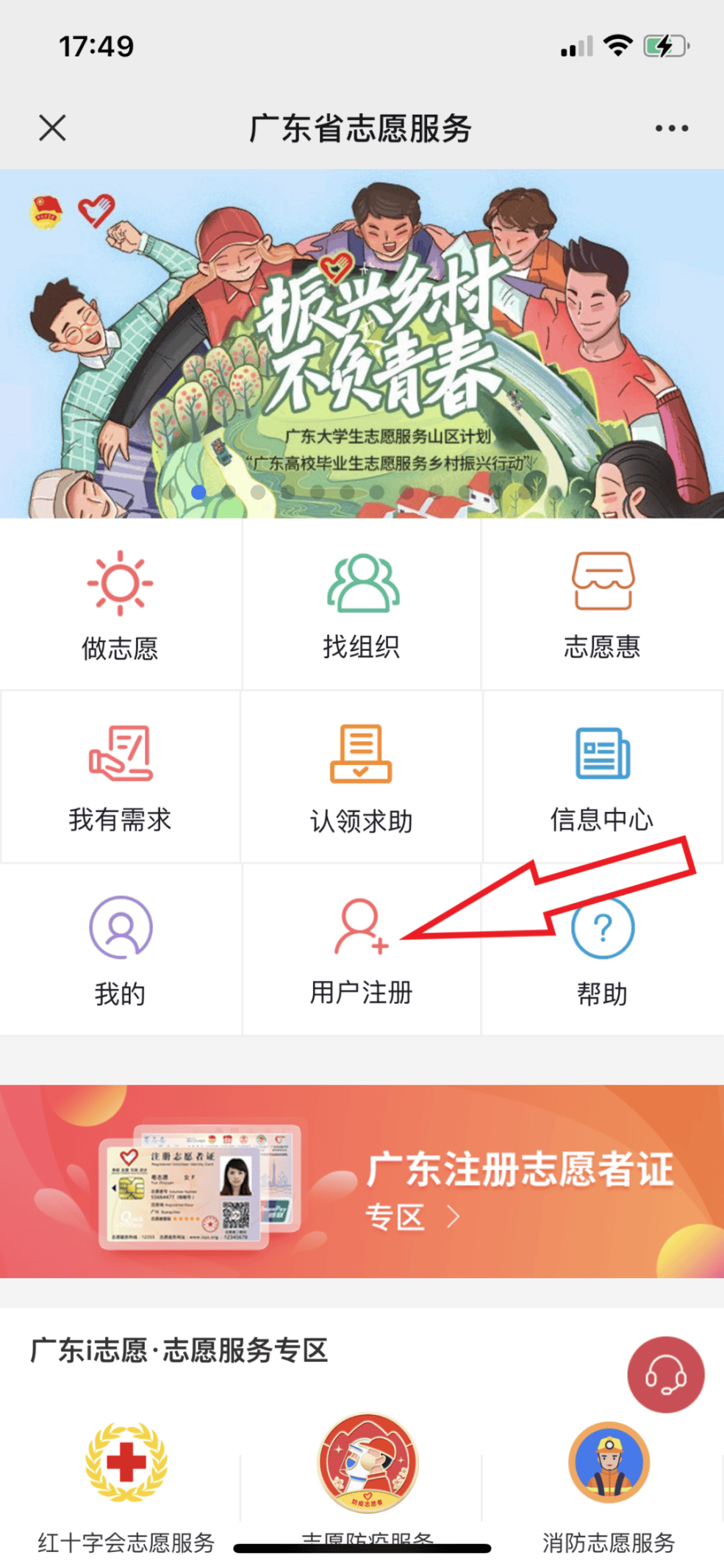The width and height of the screenshot is (724, 1568).
Task: Open 志愿防疫服务 zone
Action: click(368, 1471)
